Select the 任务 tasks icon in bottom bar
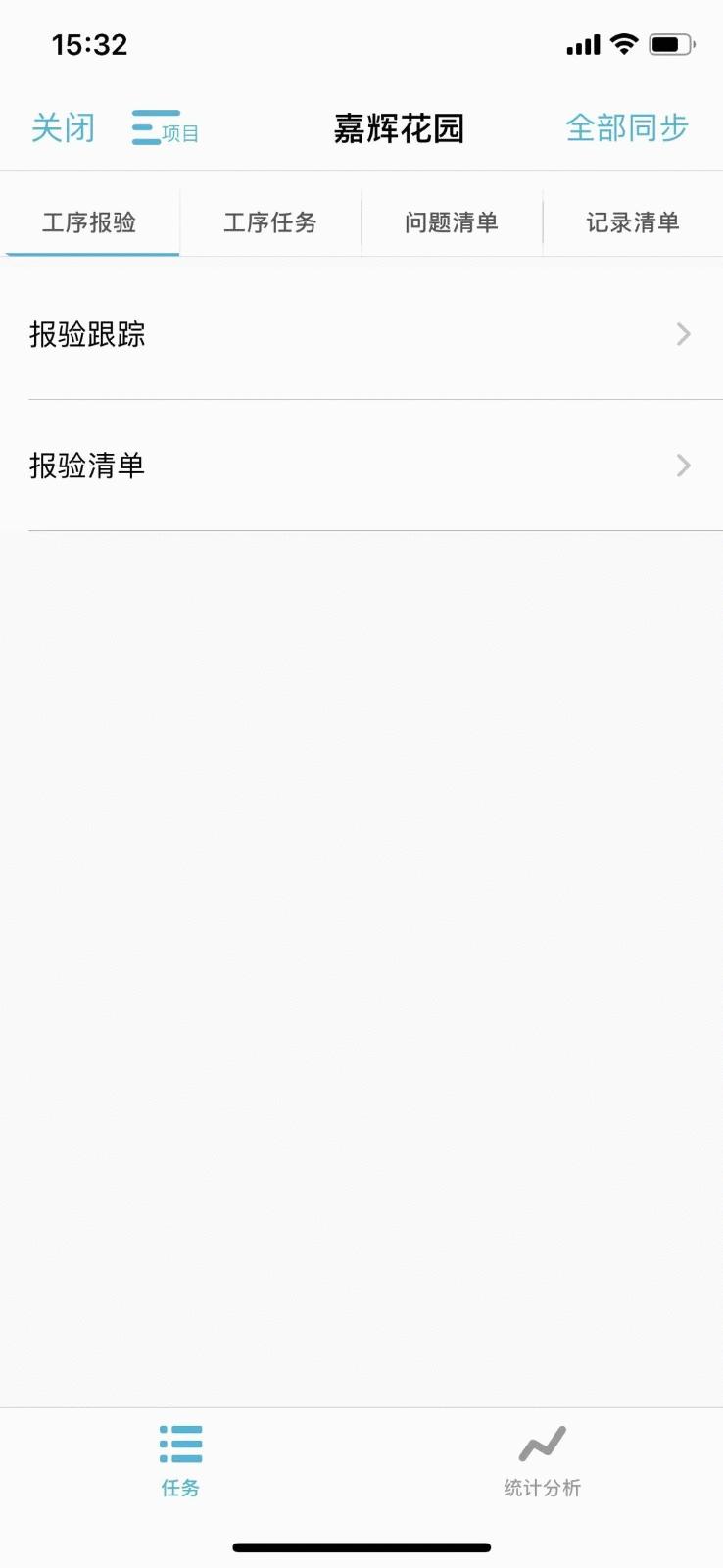The width and height of the screenshot is (723, 1568). point(179,1460)
